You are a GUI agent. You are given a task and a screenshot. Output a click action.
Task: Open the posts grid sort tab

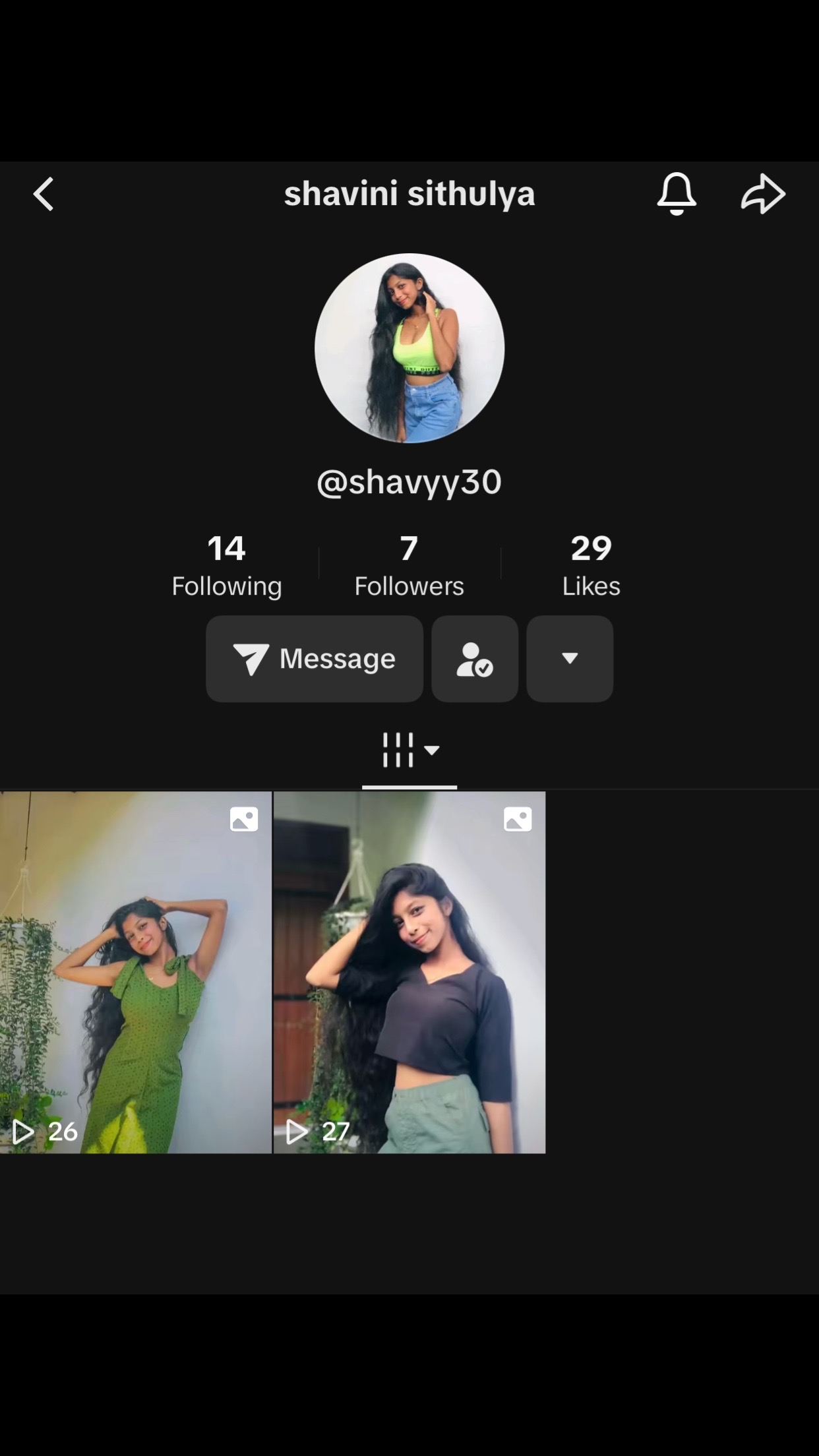point(409,750)
